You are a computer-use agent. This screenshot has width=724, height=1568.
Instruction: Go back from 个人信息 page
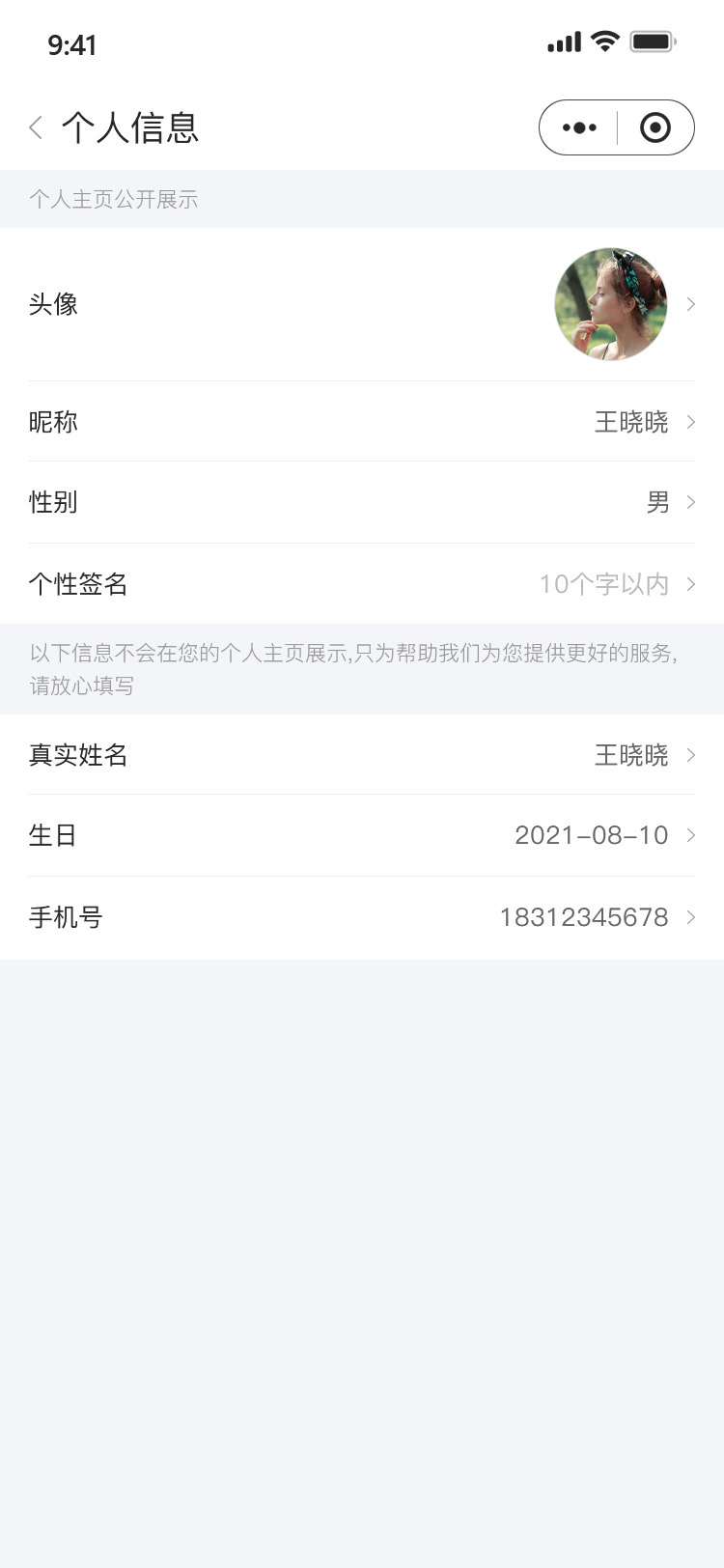[x=36, y=127]
